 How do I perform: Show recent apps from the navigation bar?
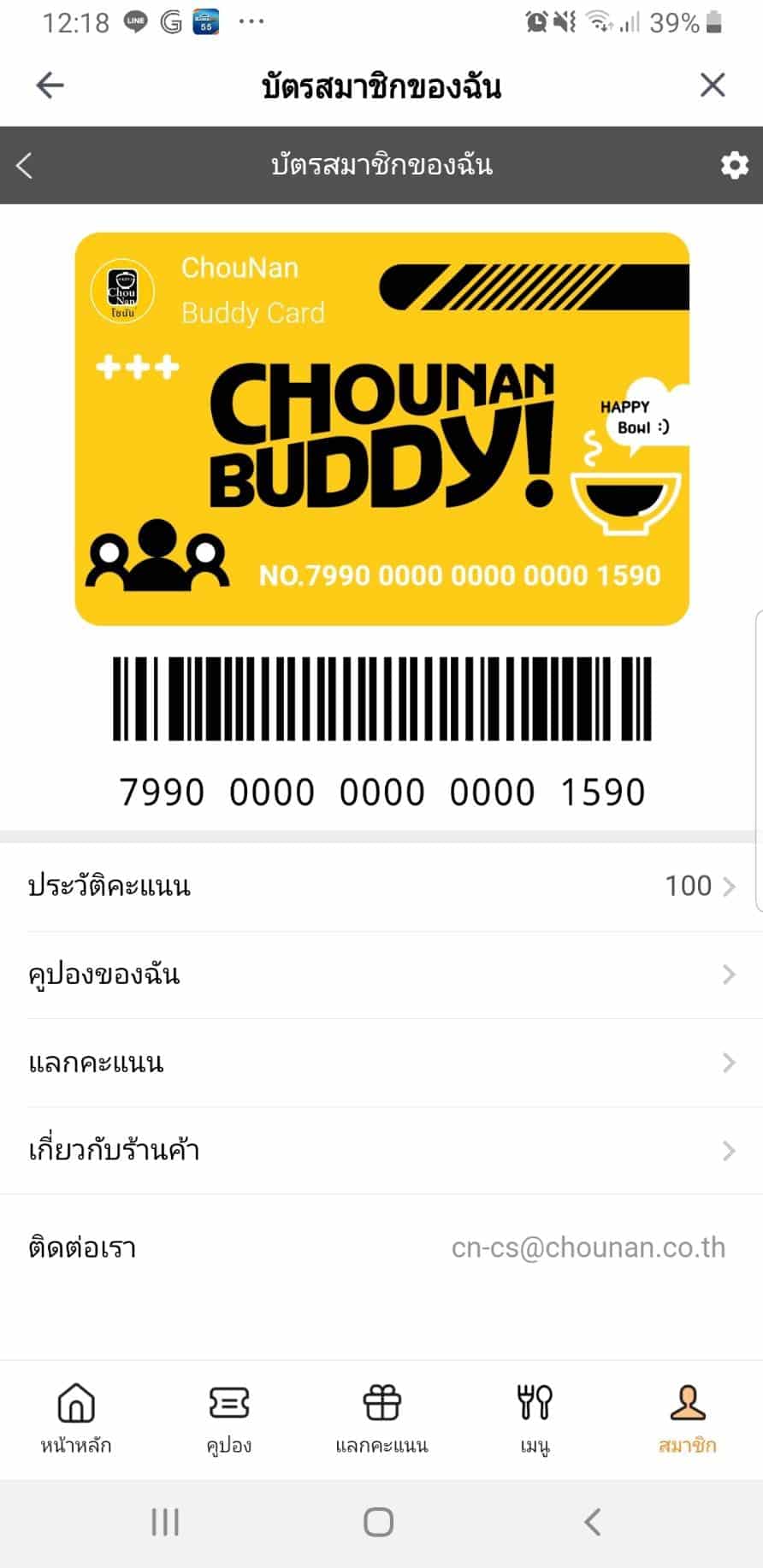165,1522
